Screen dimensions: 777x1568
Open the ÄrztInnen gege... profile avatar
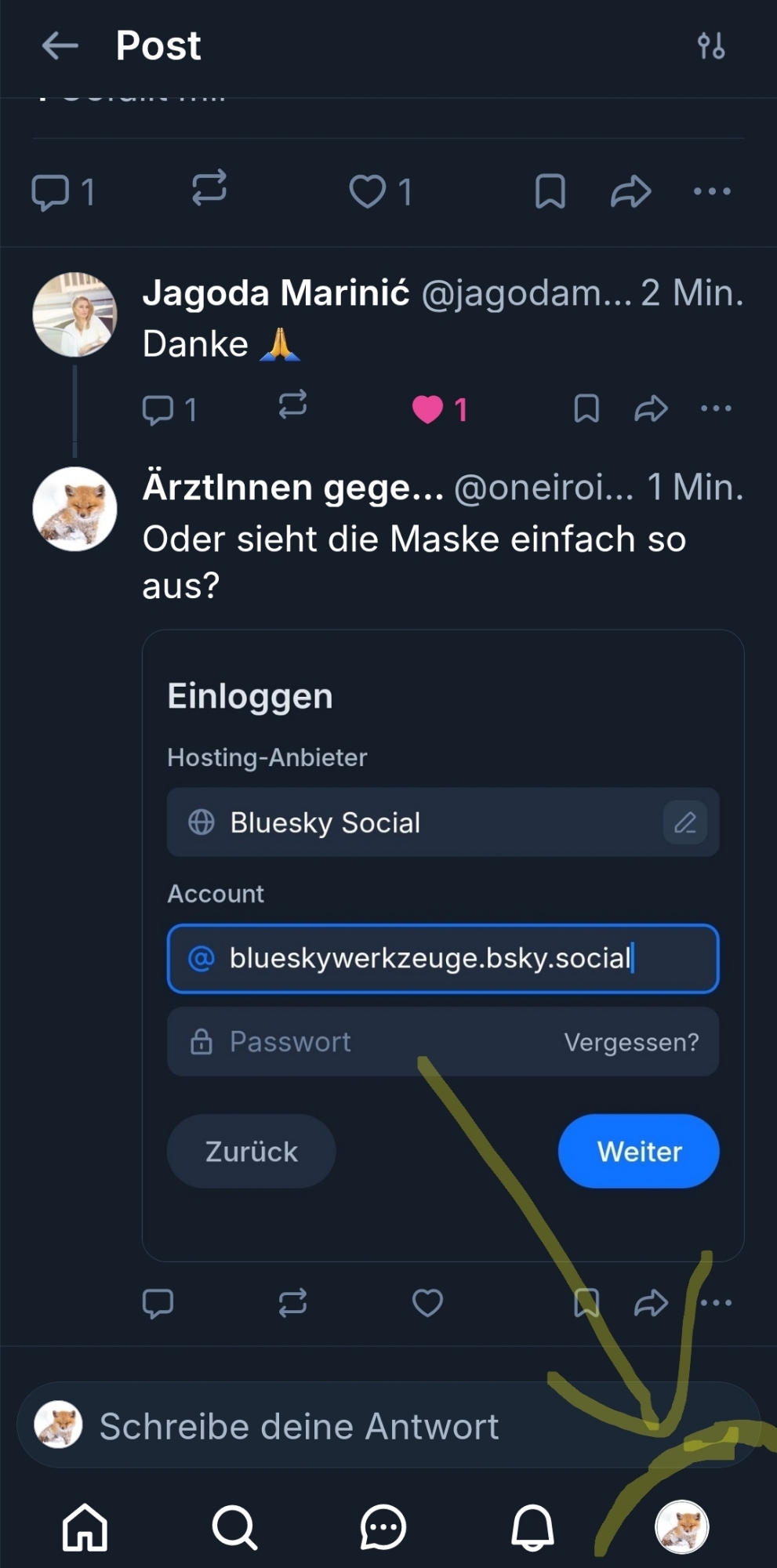74,509
